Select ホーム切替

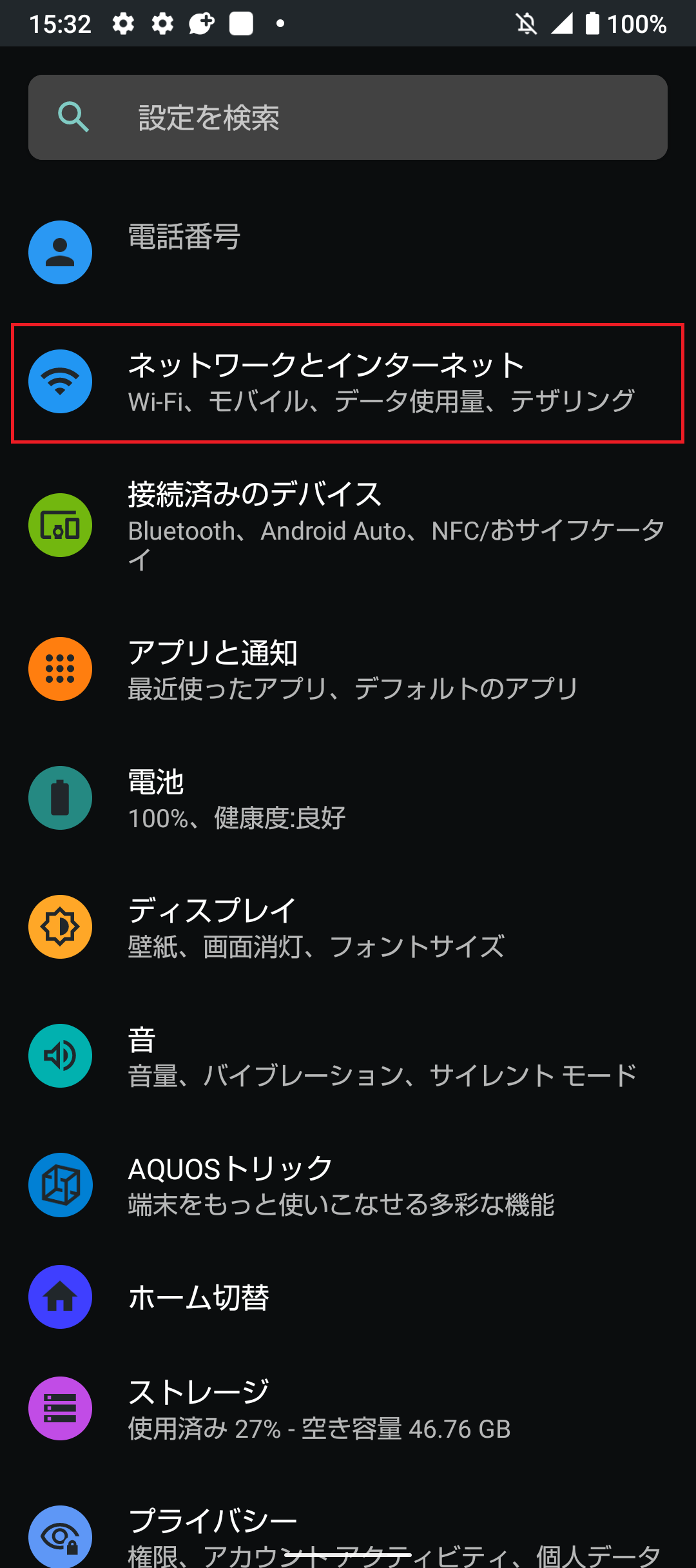(348, 1297)
